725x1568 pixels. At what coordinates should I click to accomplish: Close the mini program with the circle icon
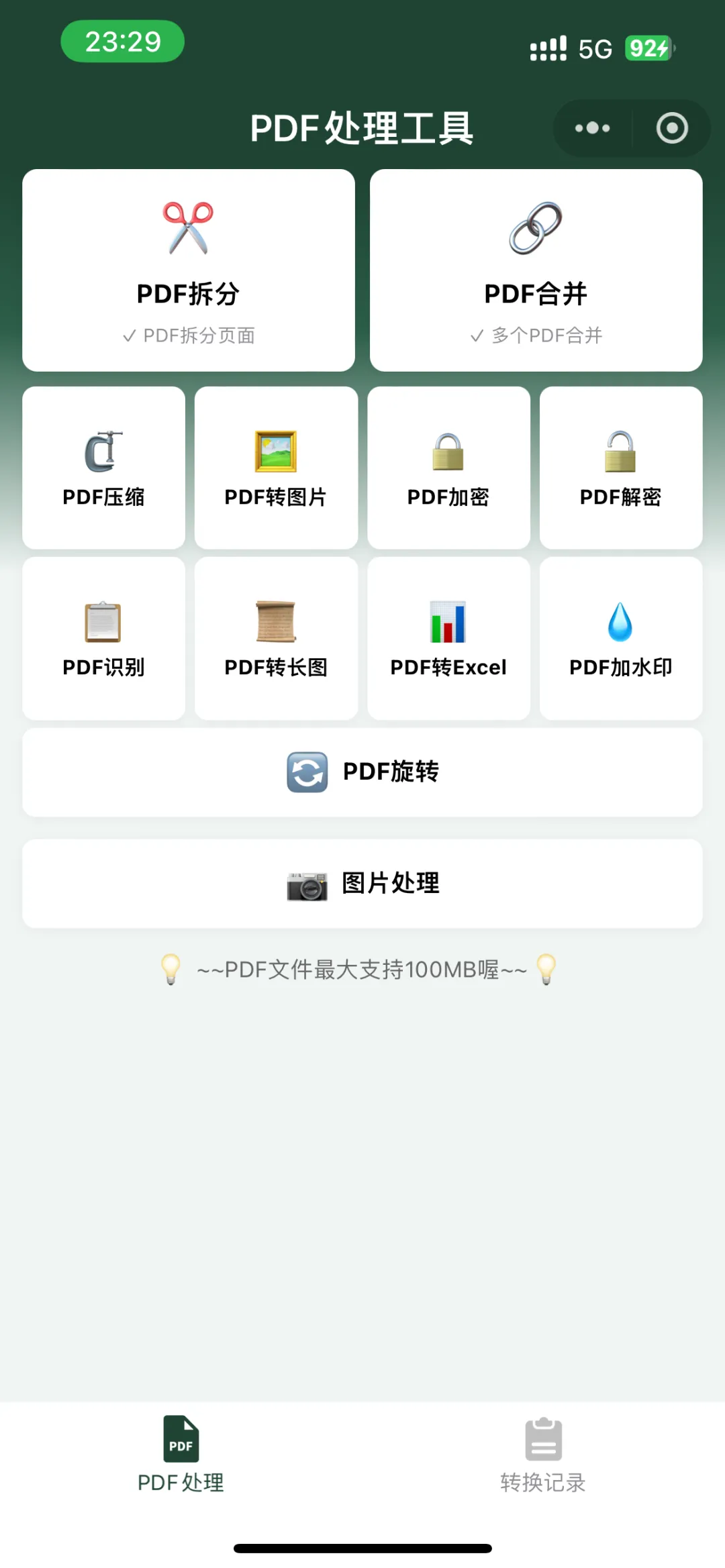[x=672, y=128]
